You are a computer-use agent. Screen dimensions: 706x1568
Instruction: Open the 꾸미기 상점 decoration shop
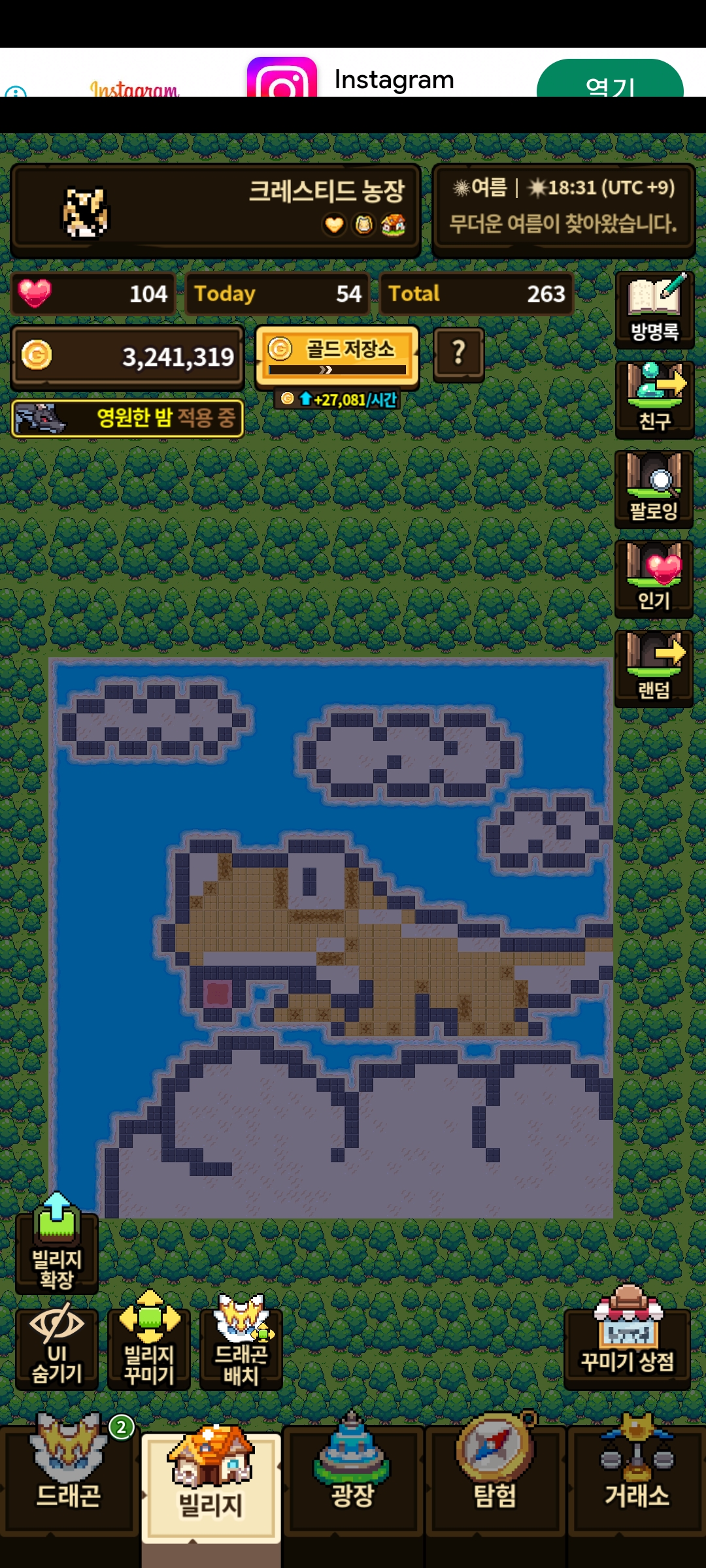(627, 1346)
